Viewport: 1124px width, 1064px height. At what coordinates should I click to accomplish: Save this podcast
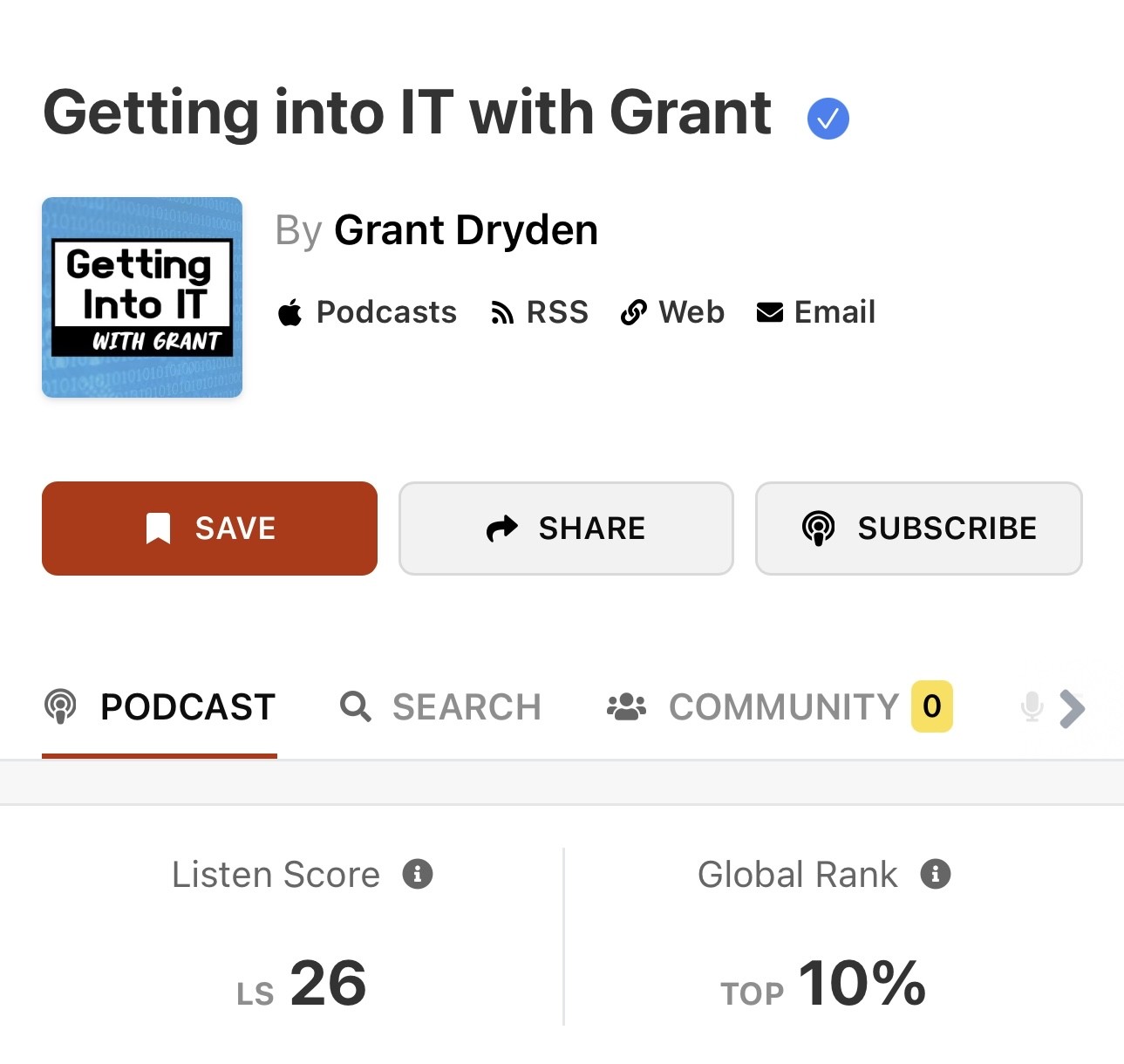tap(209, 529)
